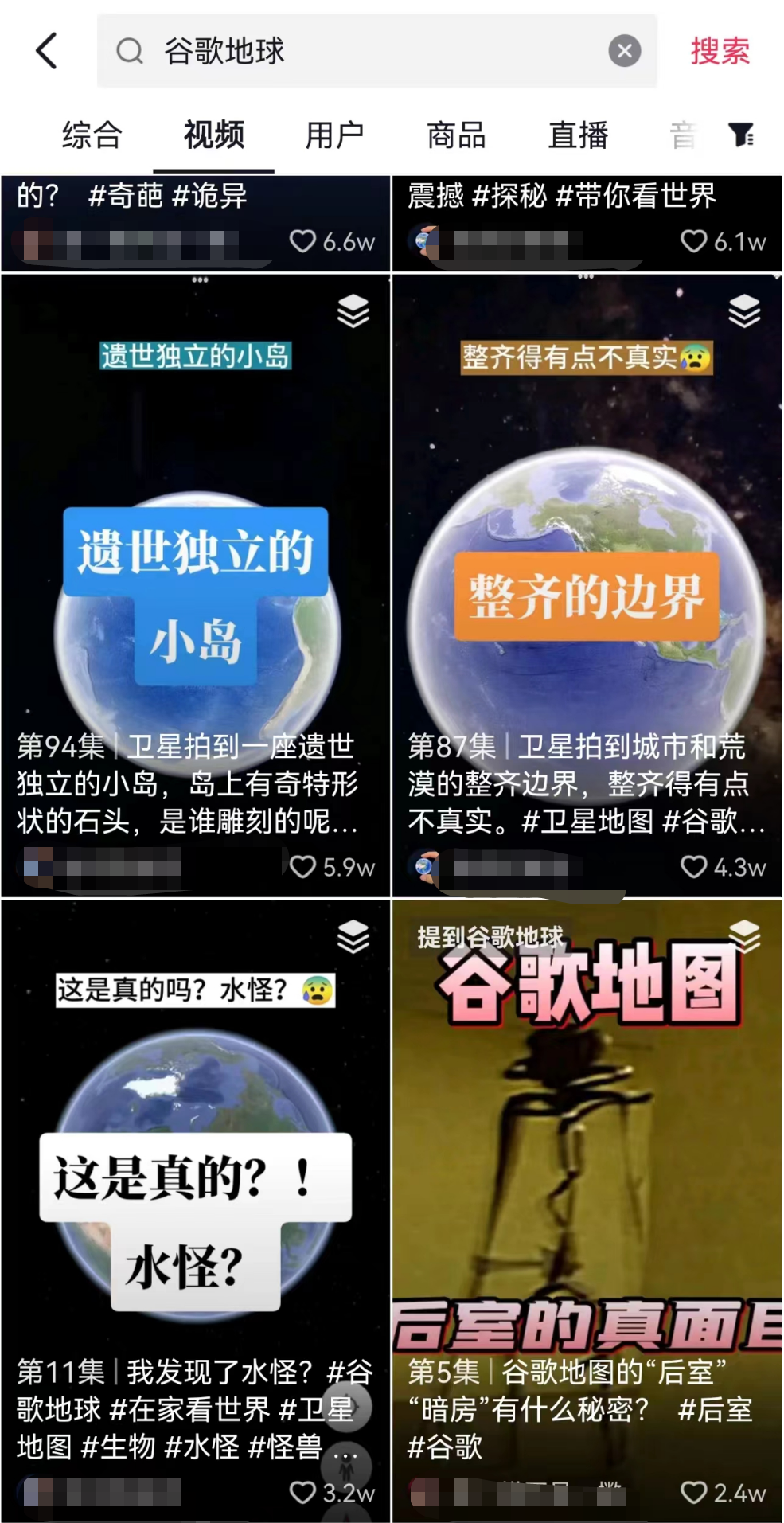Open the 整齐的边界 video

(x=587, y=584)
